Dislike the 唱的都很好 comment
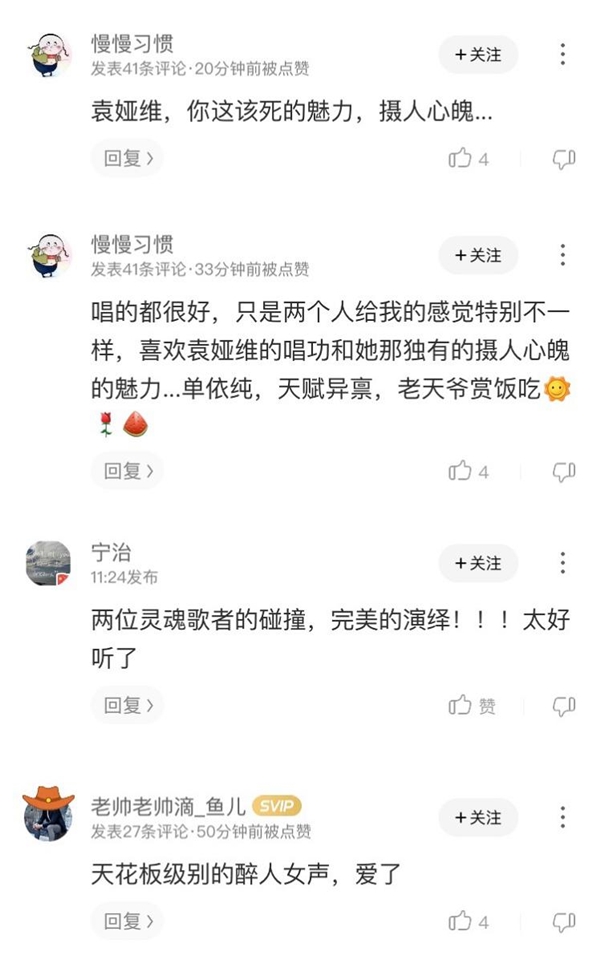 pos(564,471)
